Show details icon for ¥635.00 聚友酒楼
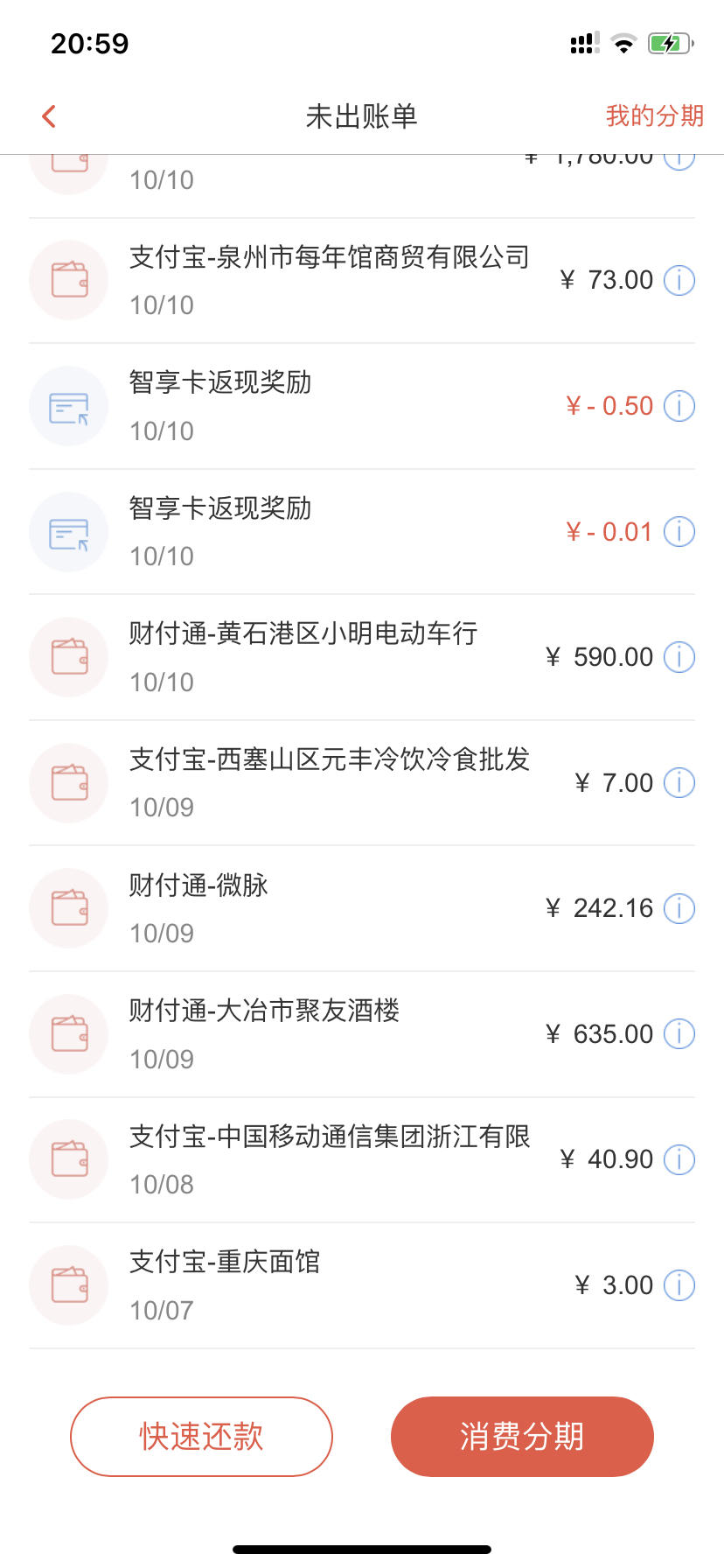The width and height of the screenshot is (724, 1568). click(679, 1034)
